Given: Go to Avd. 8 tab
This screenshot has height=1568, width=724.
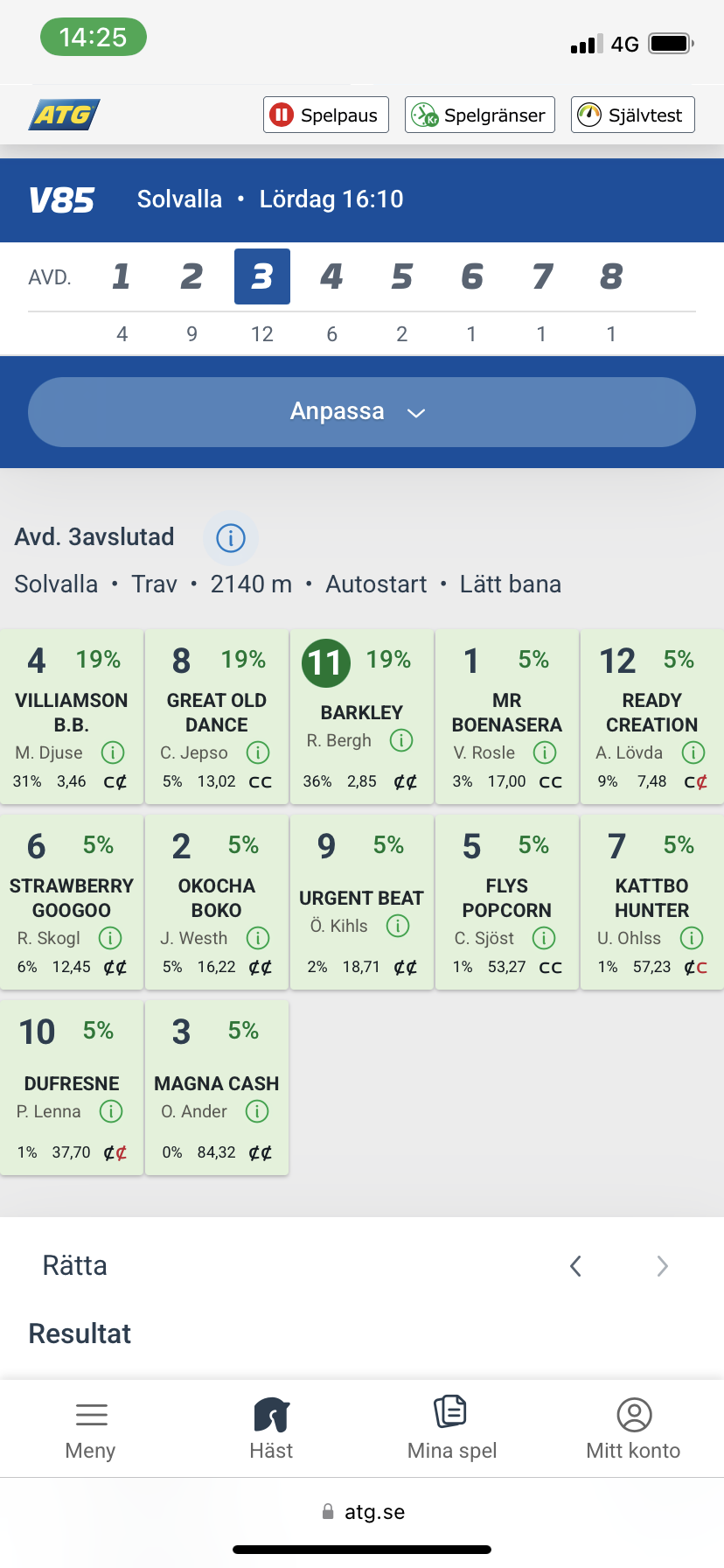Looking at the screenshot, I should [x=611, y=276].
